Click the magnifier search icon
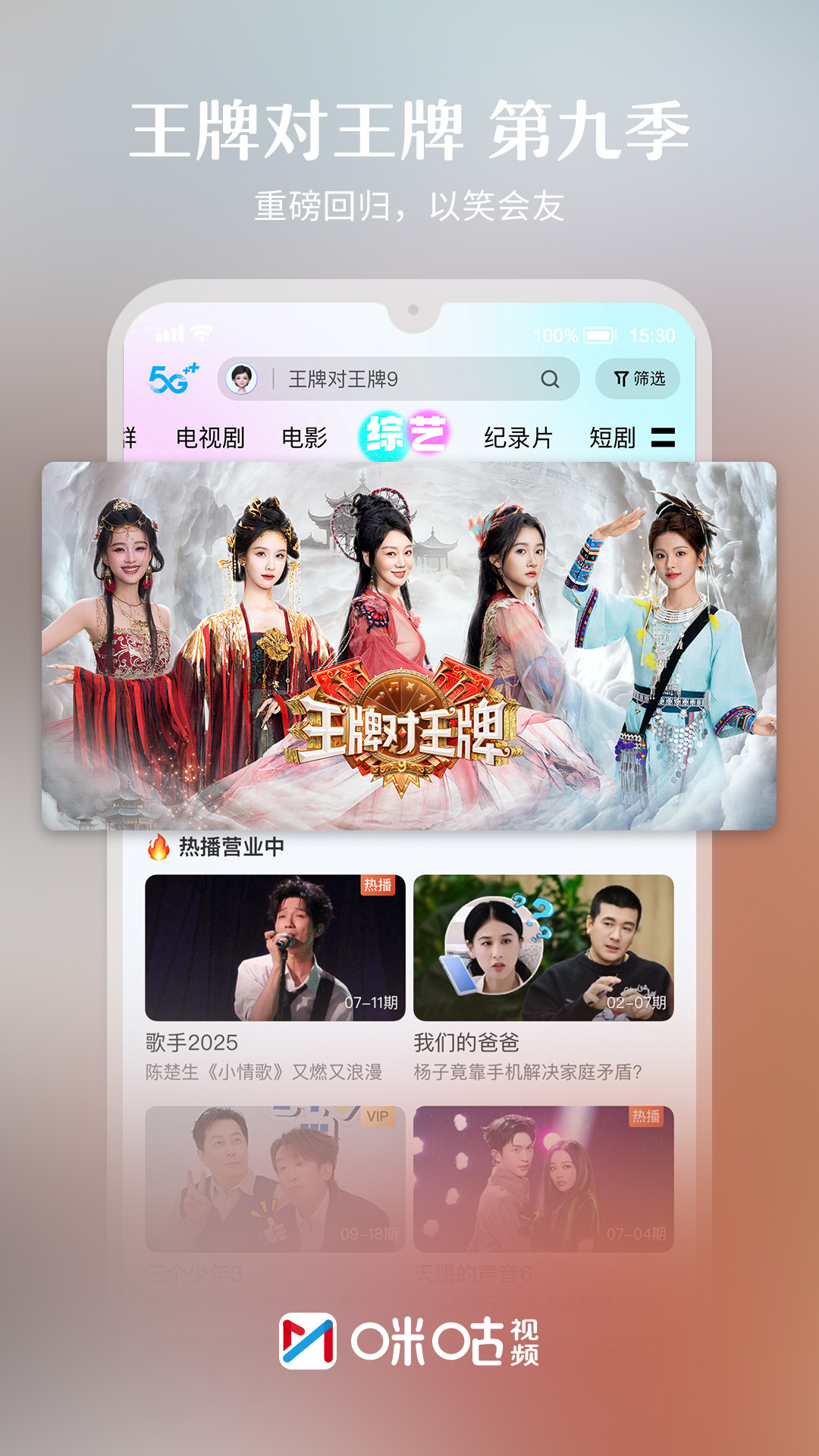Image resolution: width=819 pixels, height=1456 pixels. (549, 379)
